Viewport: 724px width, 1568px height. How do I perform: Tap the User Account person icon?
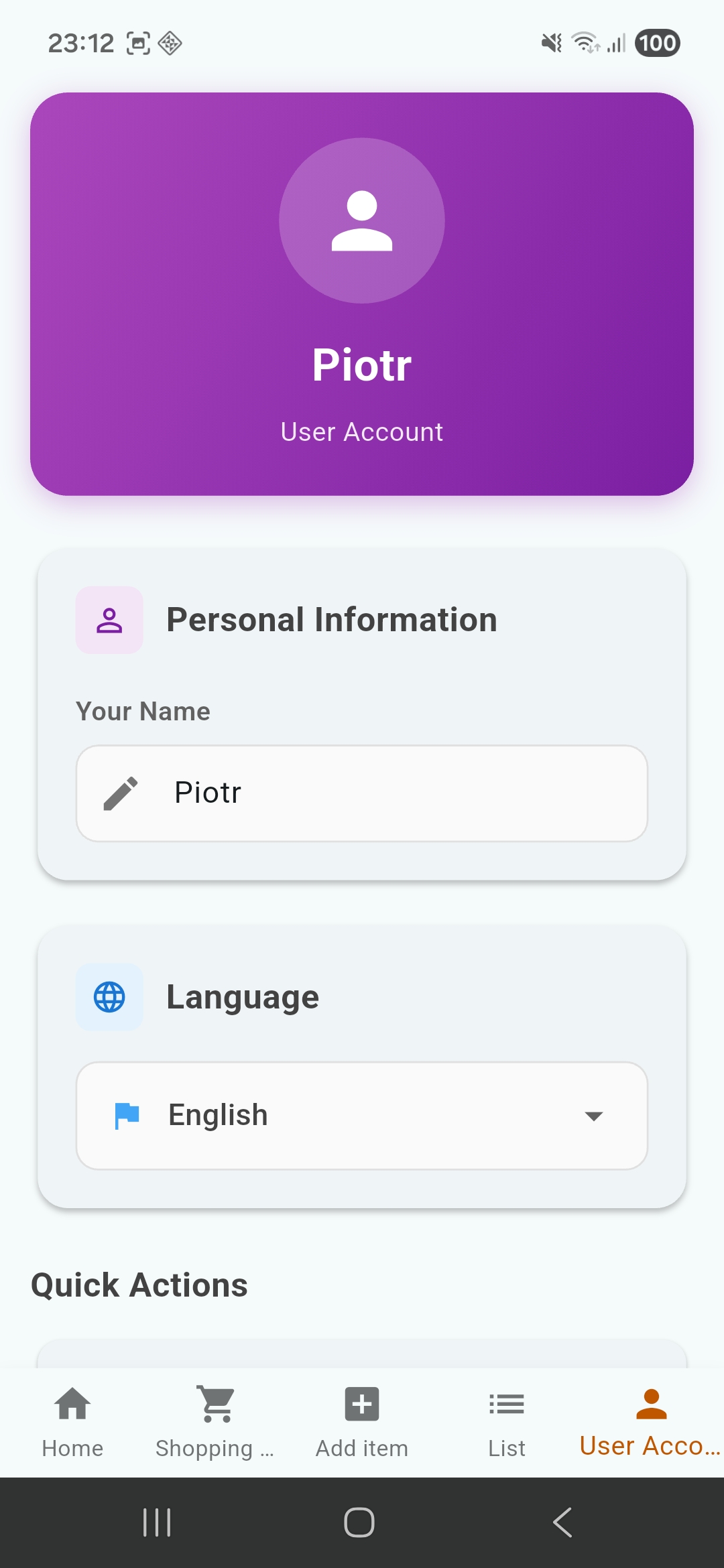click(x=651, y=1404)
